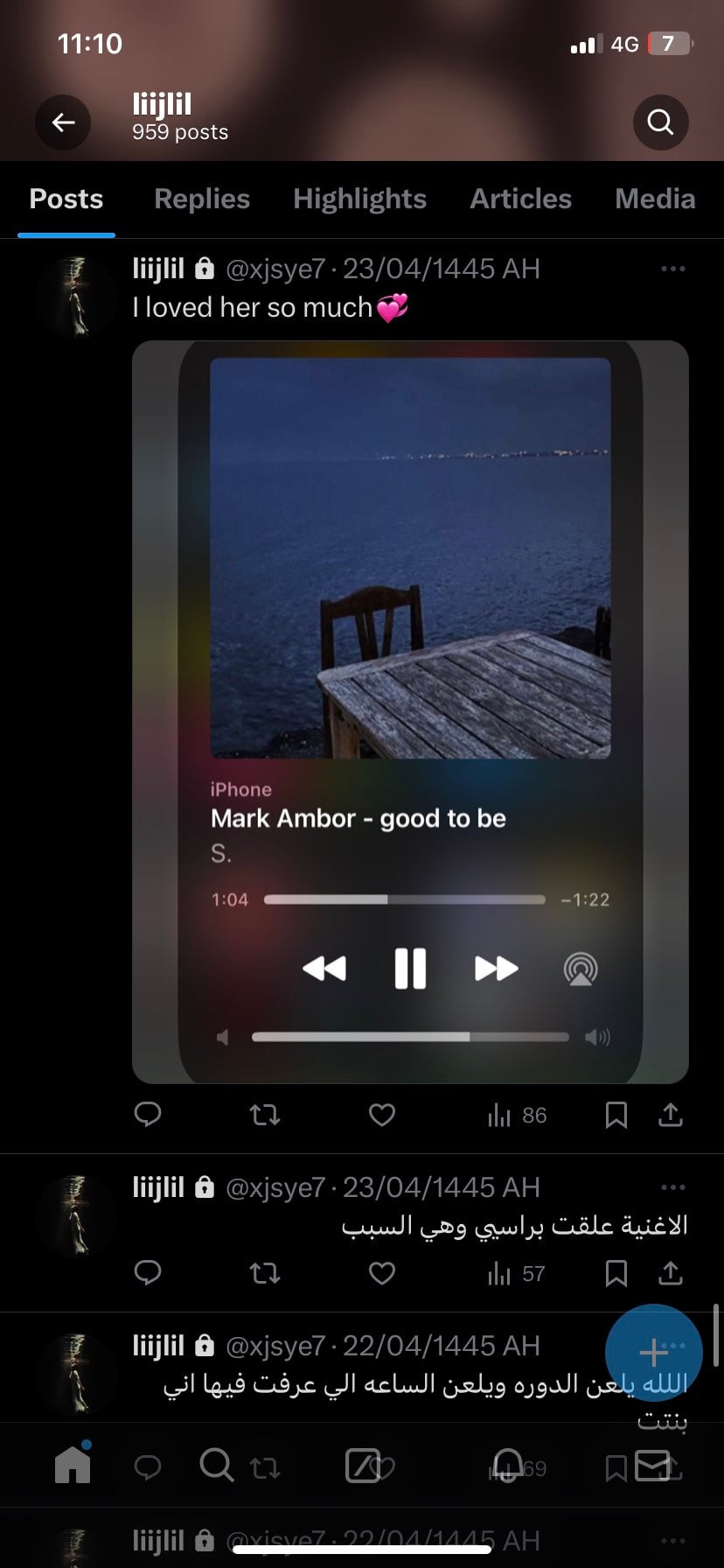The image size is (724, 1568).
Task: Switch to the Media tab
Action: click(x=654, y=199)
